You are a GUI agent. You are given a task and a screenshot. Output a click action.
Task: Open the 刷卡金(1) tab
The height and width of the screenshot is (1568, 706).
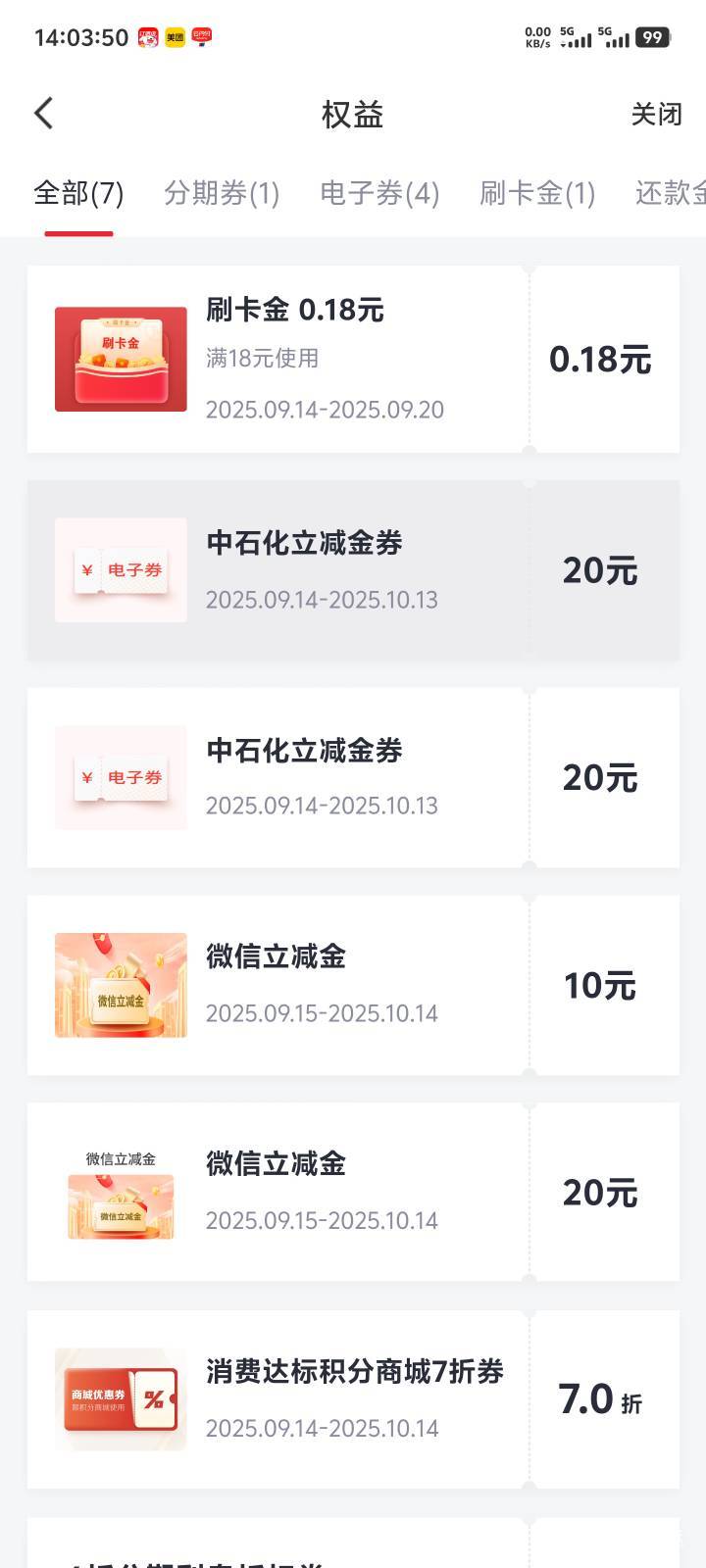[x=537, y=193]
